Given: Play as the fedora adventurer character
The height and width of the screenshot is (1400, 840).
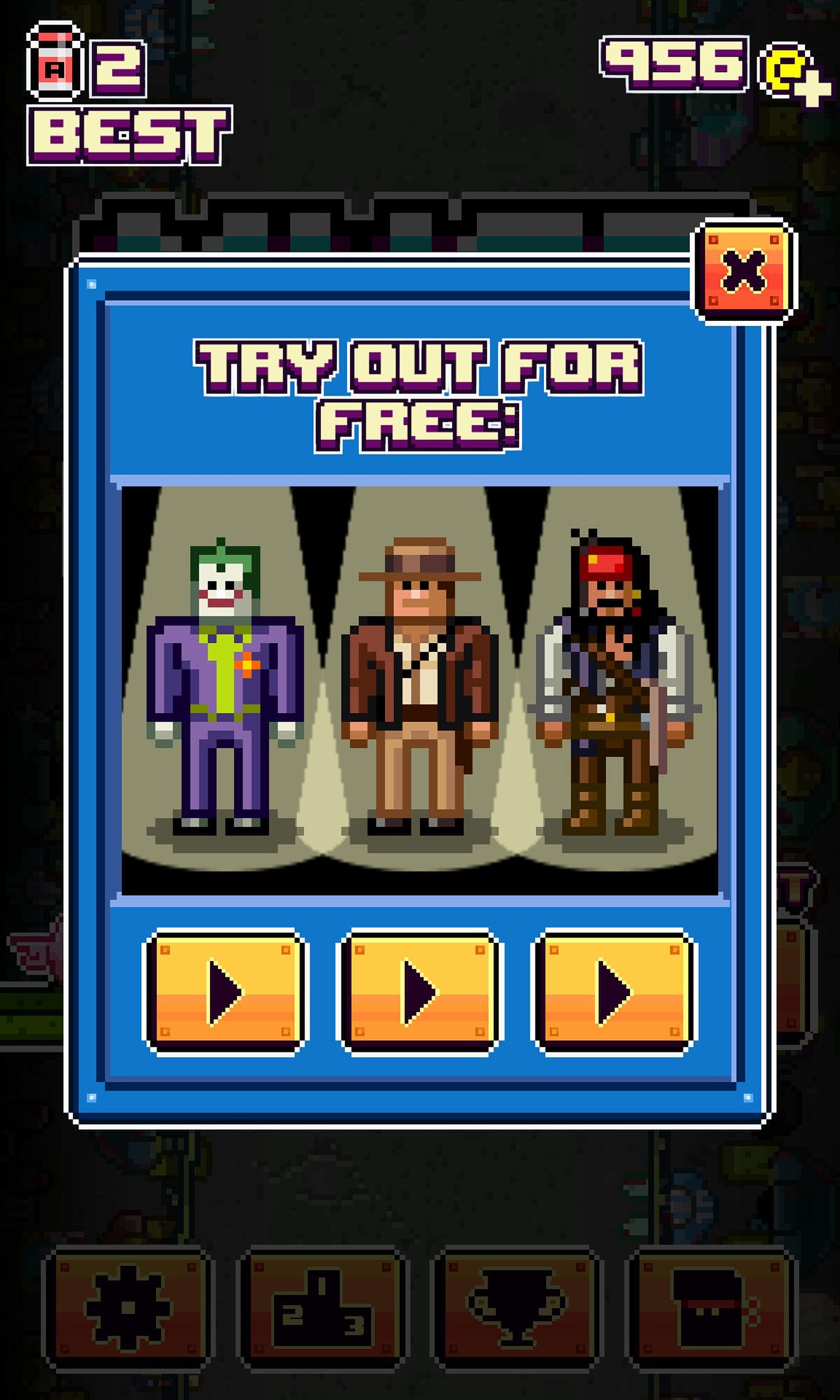Looking at the screenshot, I should coord(419,992).
